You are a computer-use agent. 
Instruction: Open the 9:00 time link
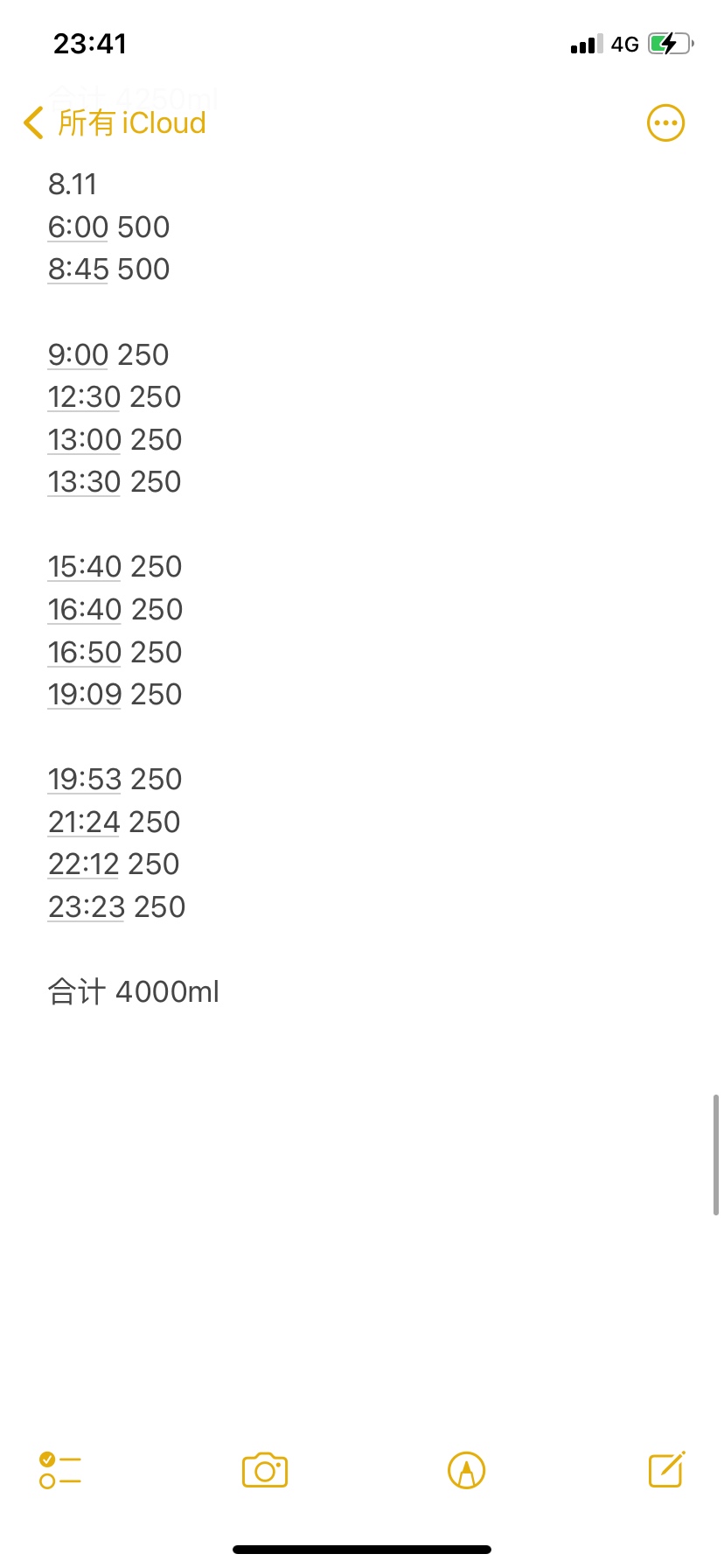[x=78, y=355]
